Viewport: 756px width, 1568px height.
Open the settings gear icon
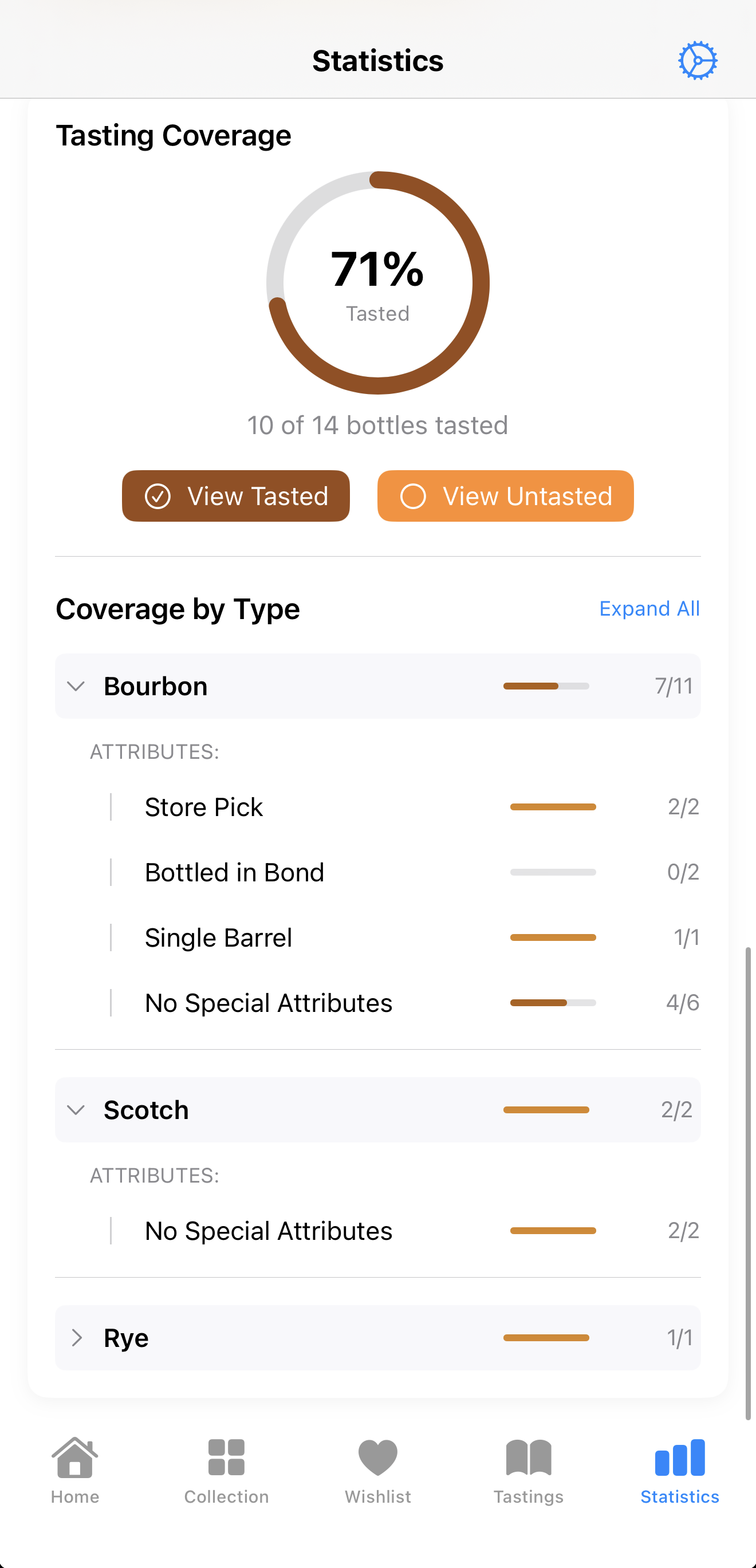698,60
